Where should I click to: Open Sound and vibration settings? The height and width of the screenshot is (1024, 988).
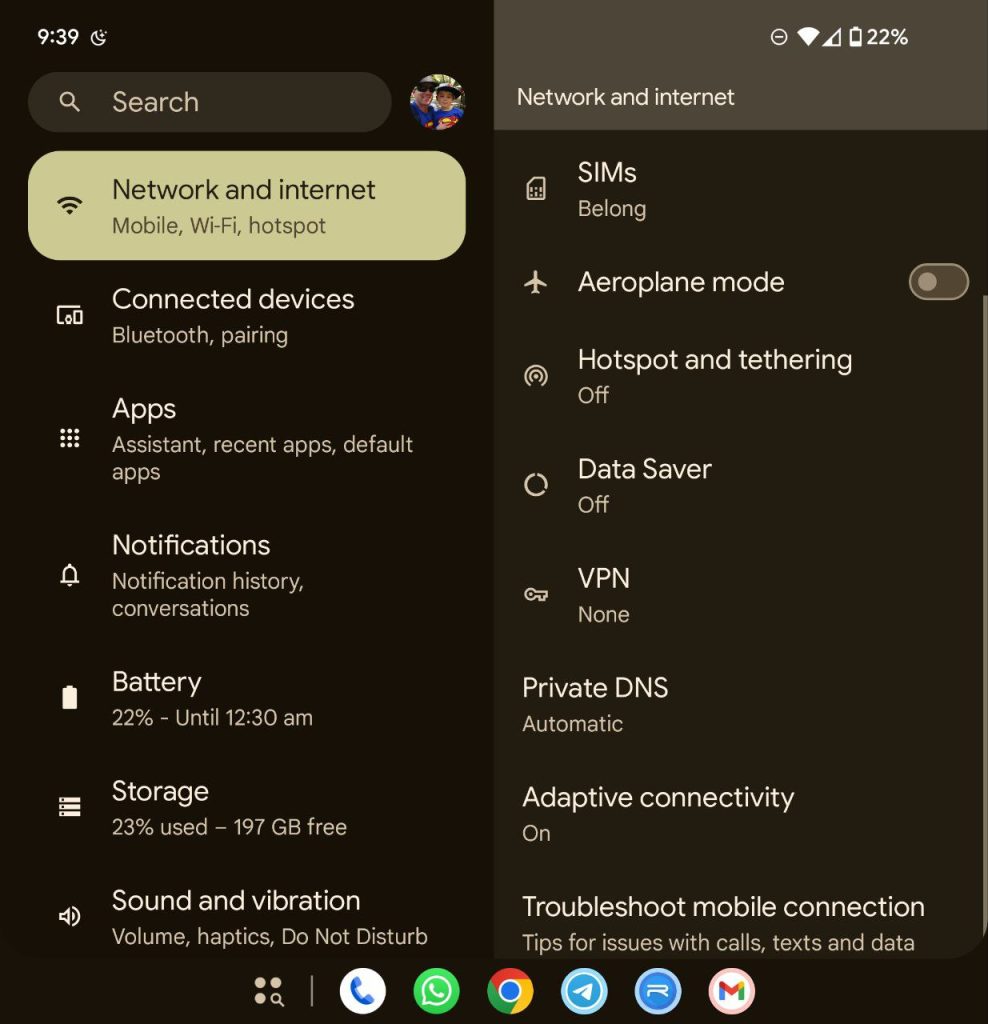[246, 917]
